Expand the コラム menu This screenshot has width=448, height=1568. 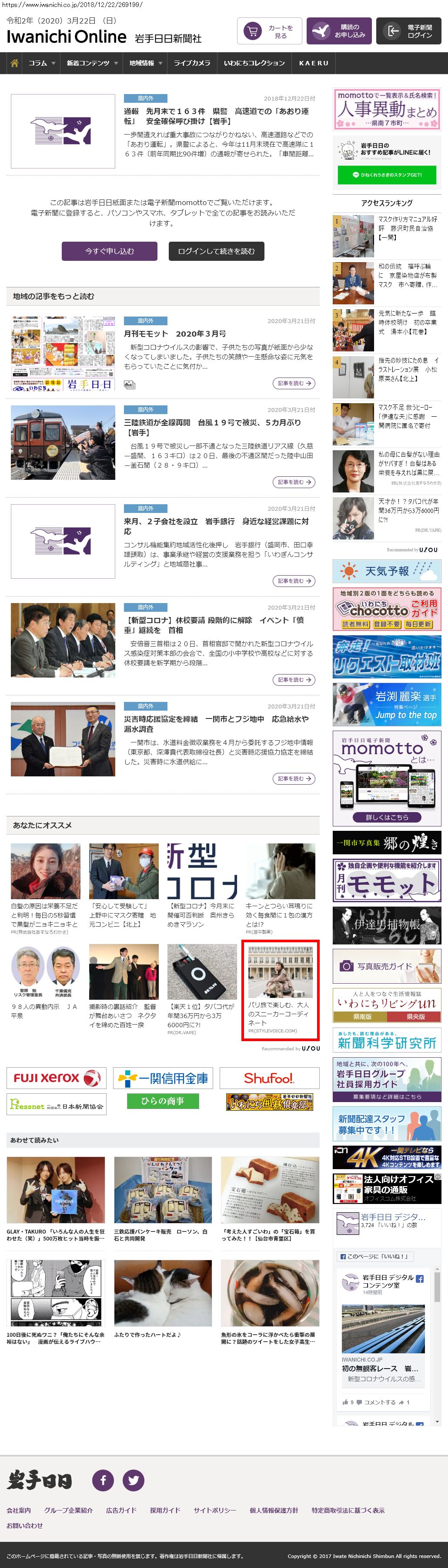click(41, 63)
